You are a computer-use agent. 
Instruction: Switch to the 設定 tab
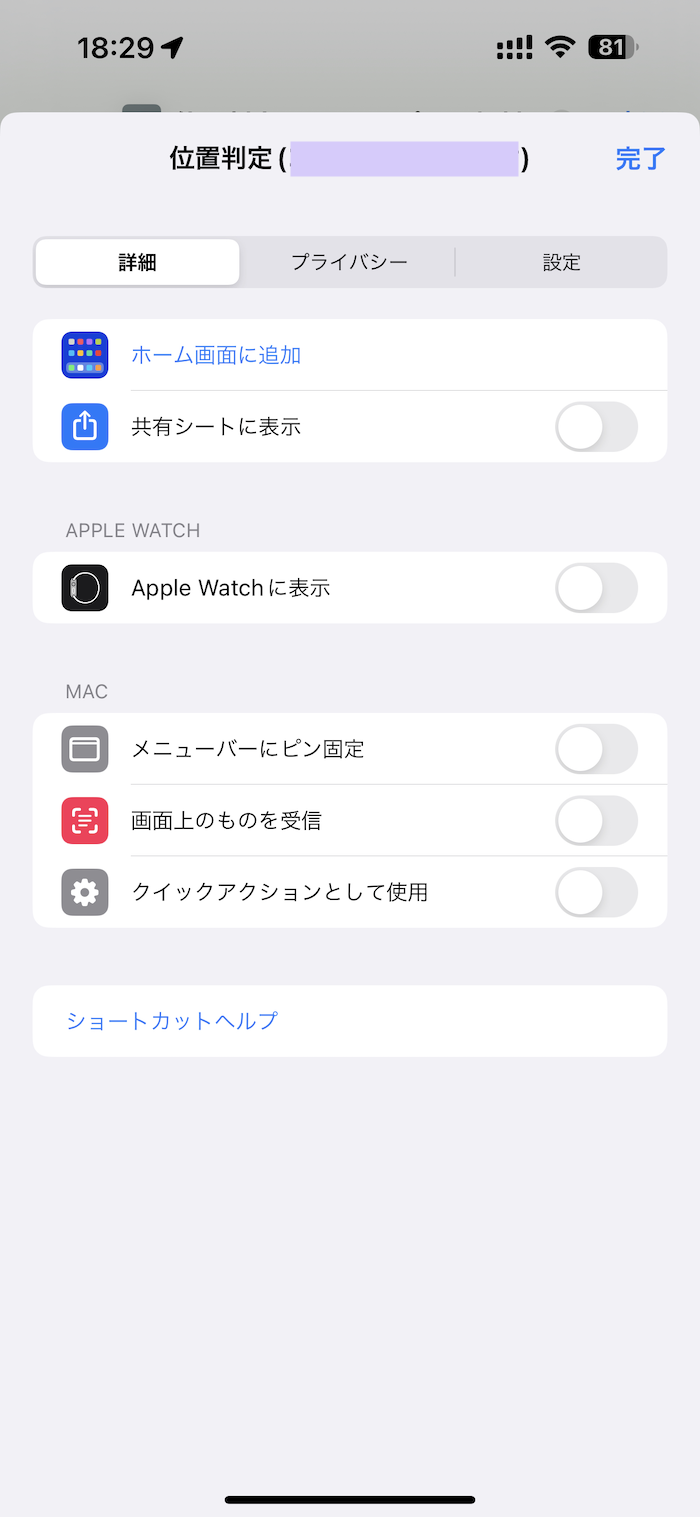click(x=561, y=263)
